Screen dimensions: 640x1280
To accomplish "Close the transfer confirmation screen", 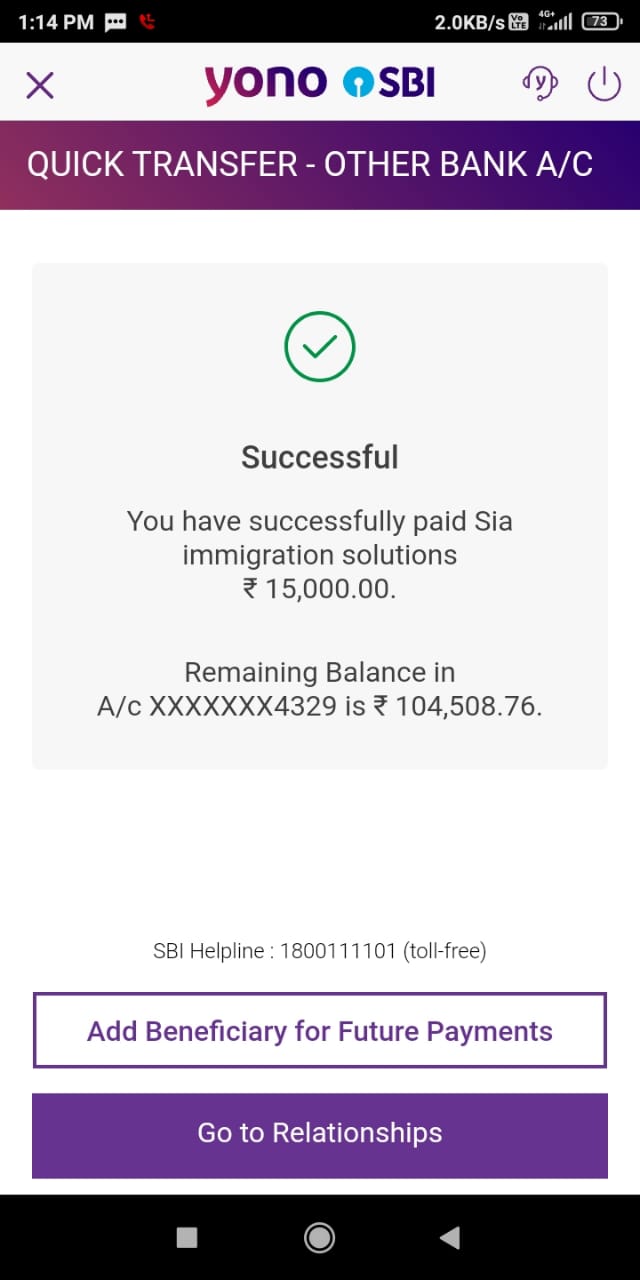I will coord(39,85).
